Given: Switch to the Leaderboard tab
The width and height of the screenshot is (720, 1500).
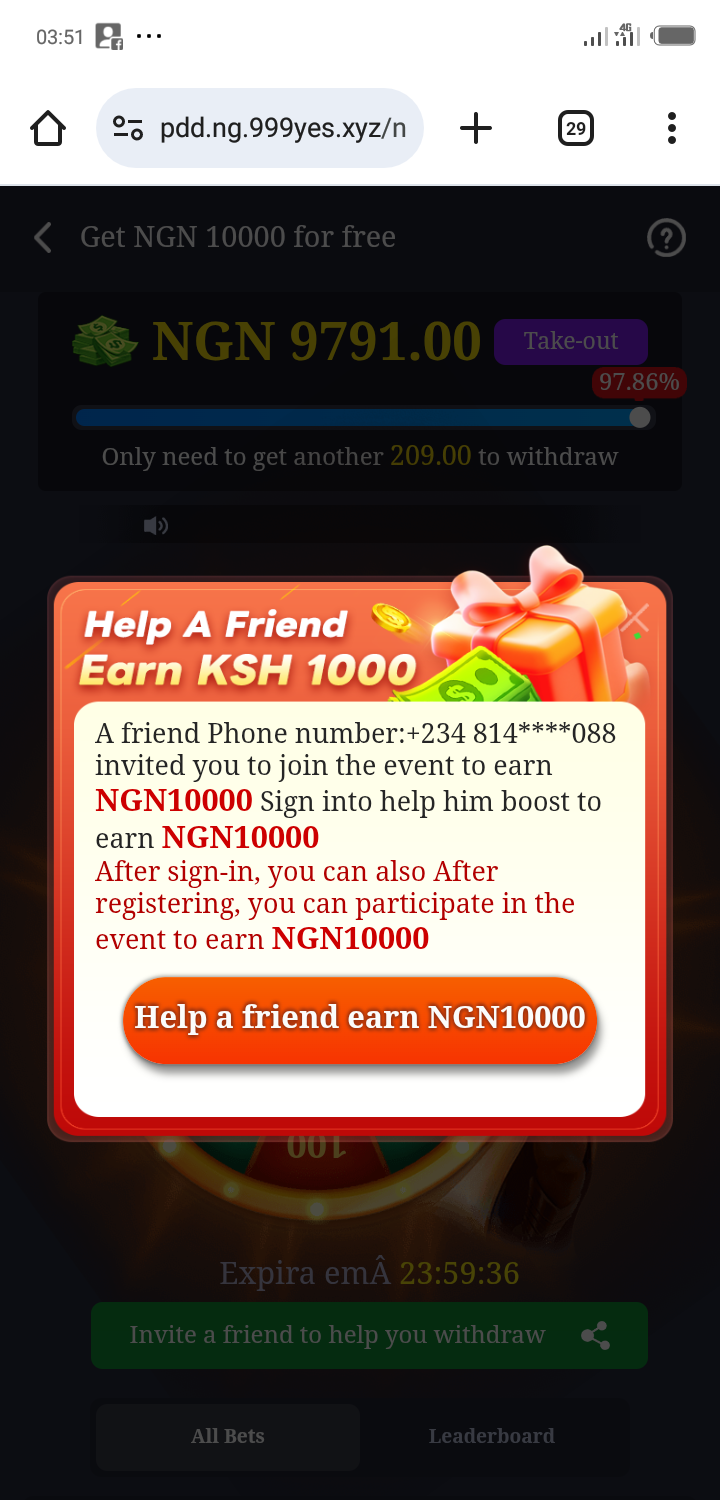Looking at the screenshot, I should point(491,1436).
